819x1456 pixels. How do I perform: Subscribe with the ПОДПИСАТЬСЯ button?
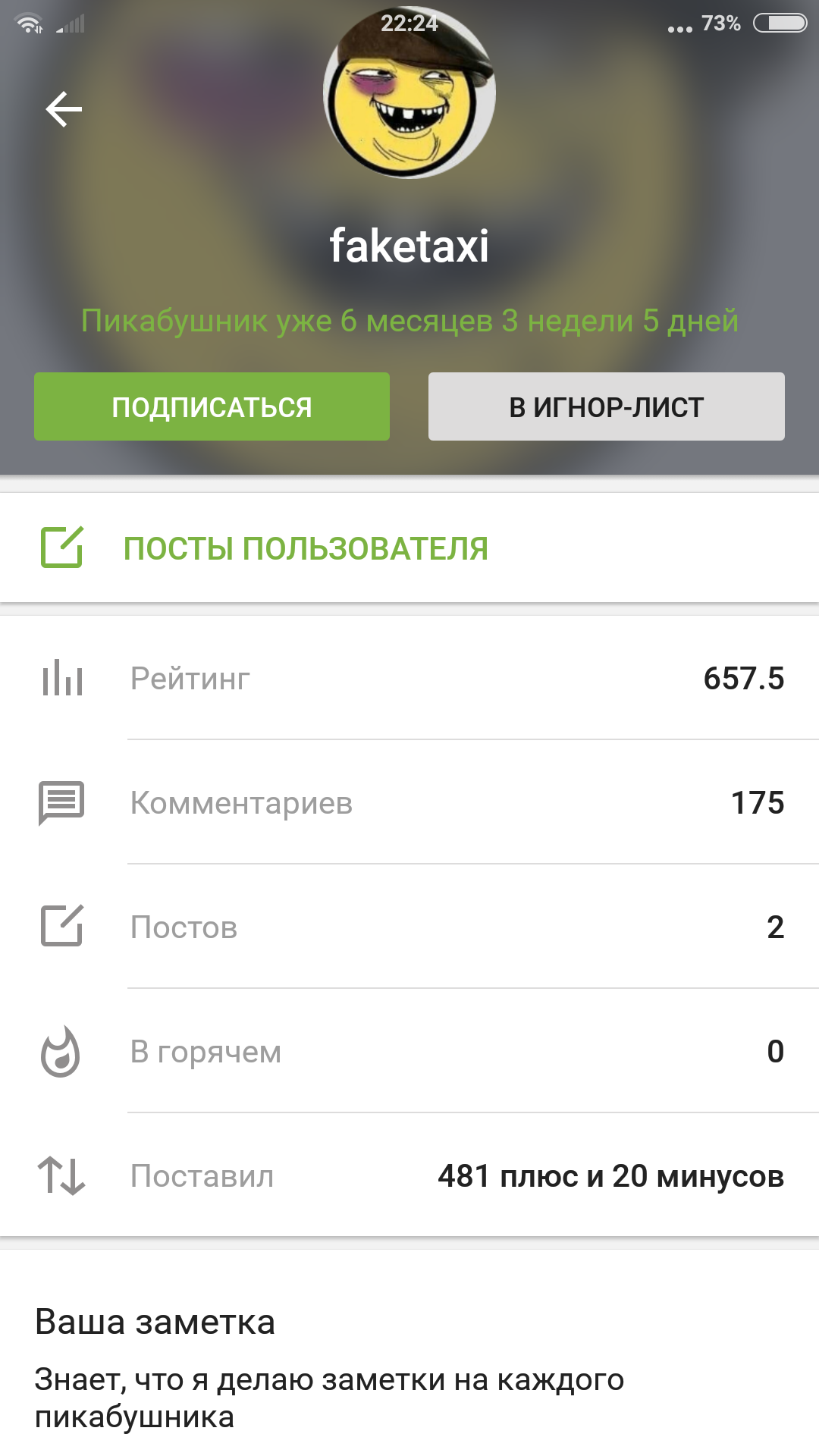pos(212,406)
